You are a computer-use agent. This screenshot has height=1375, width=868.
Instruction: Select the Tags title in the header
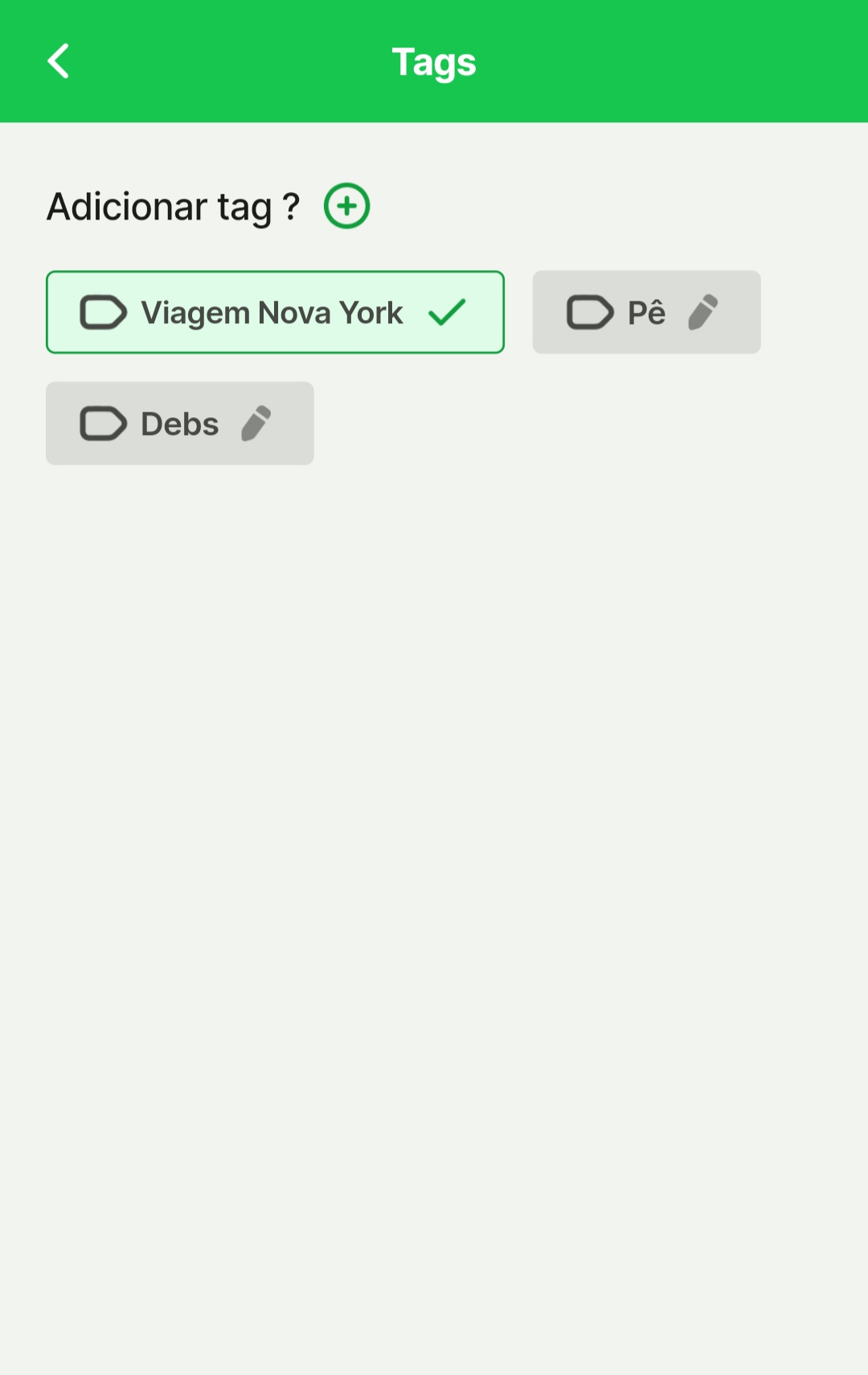434,60
